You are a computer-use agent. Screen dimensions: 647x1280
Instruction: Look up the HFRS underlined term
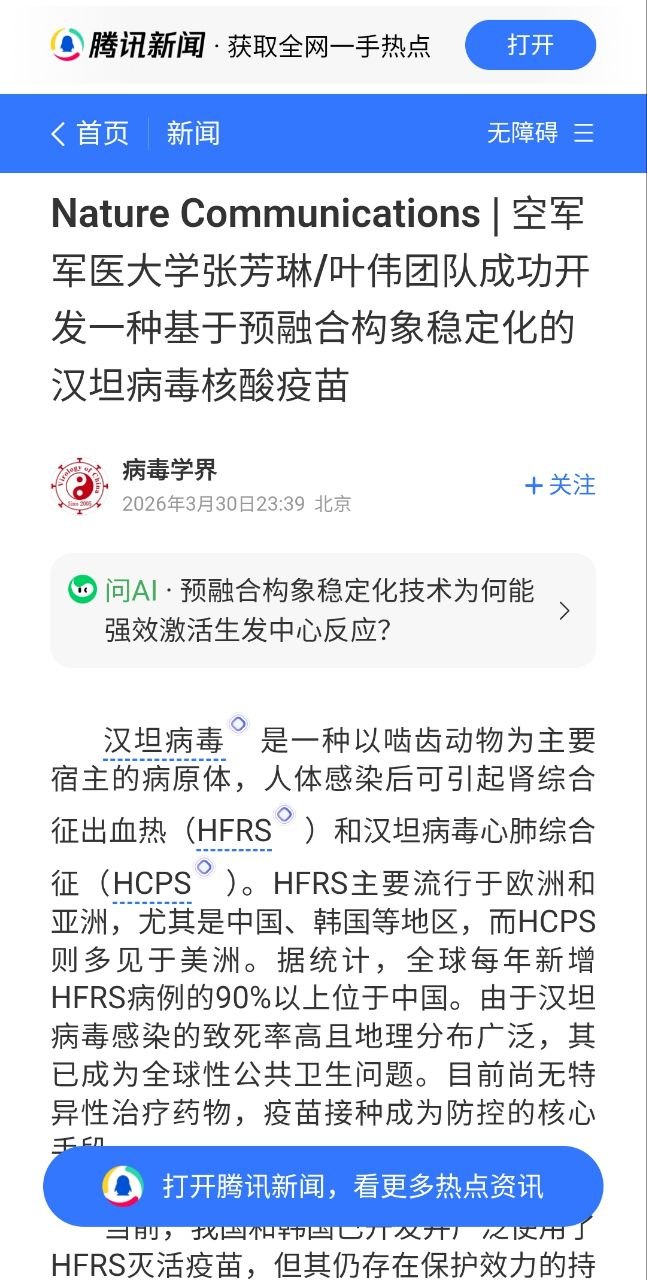(x=234, y=831)
